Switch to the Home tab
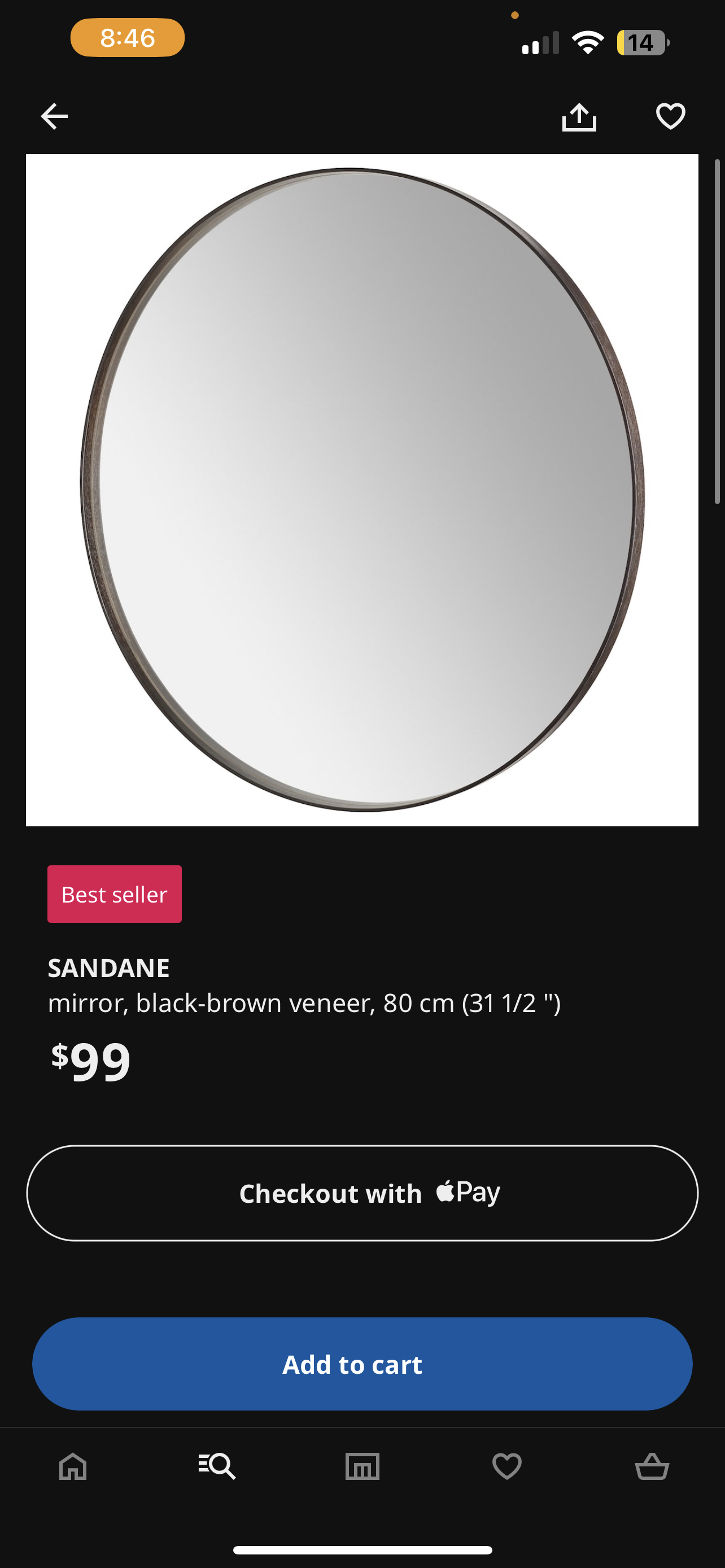This screenshot has height=1568, width=725. (73, 1466)
